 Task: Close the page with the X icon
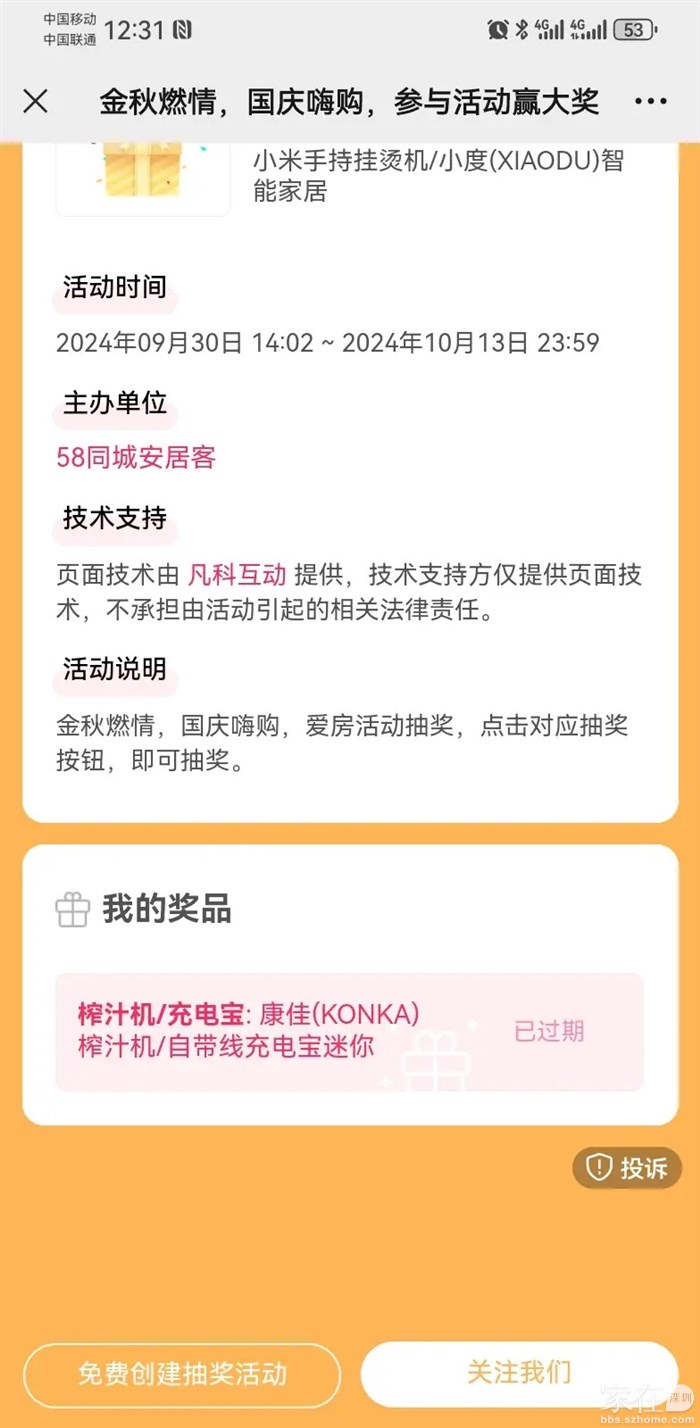(36, 101)
